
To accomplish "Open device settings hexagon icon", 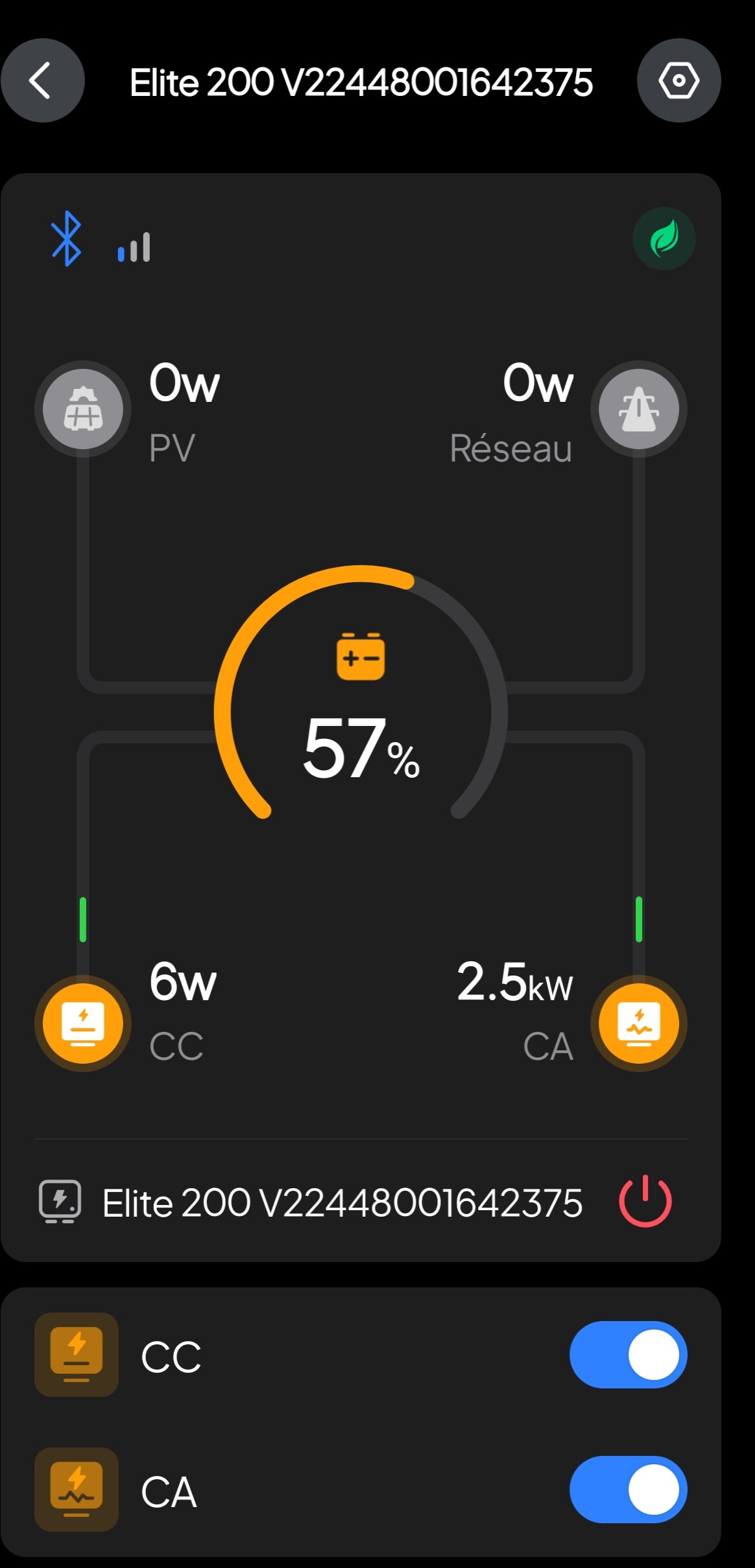I will click(x=678, y=80).
